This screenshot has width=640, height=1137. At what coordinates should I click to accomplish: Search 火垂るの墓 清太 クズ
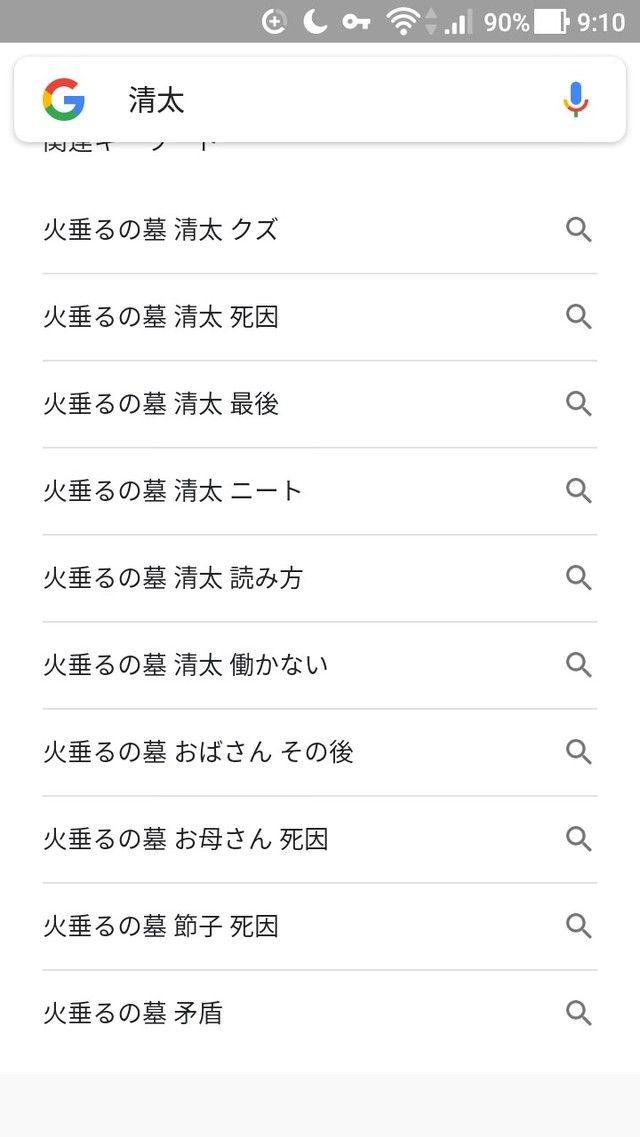tap(320, 231)
